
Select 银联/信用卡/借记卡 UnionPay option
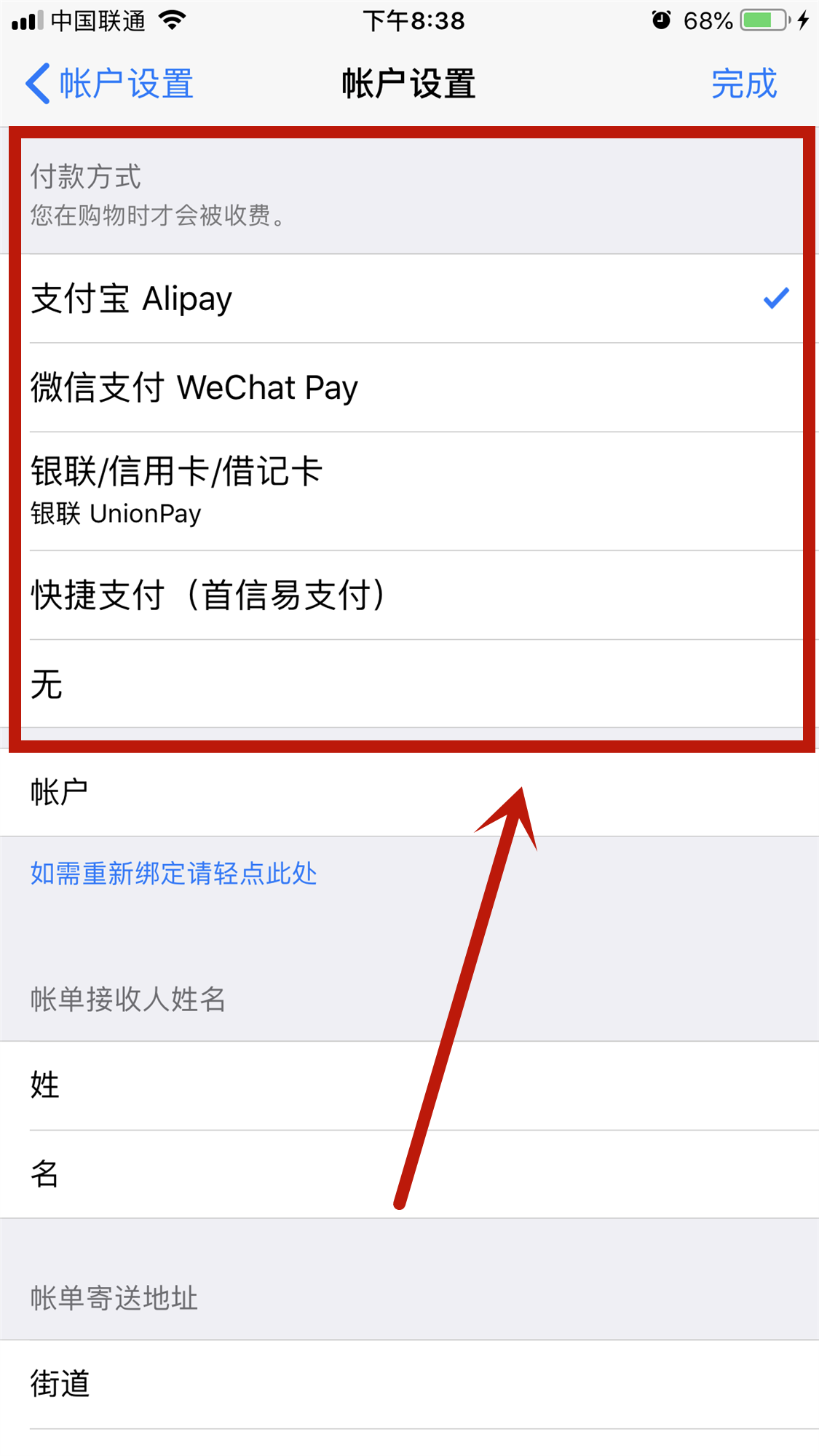pos(408,490)
